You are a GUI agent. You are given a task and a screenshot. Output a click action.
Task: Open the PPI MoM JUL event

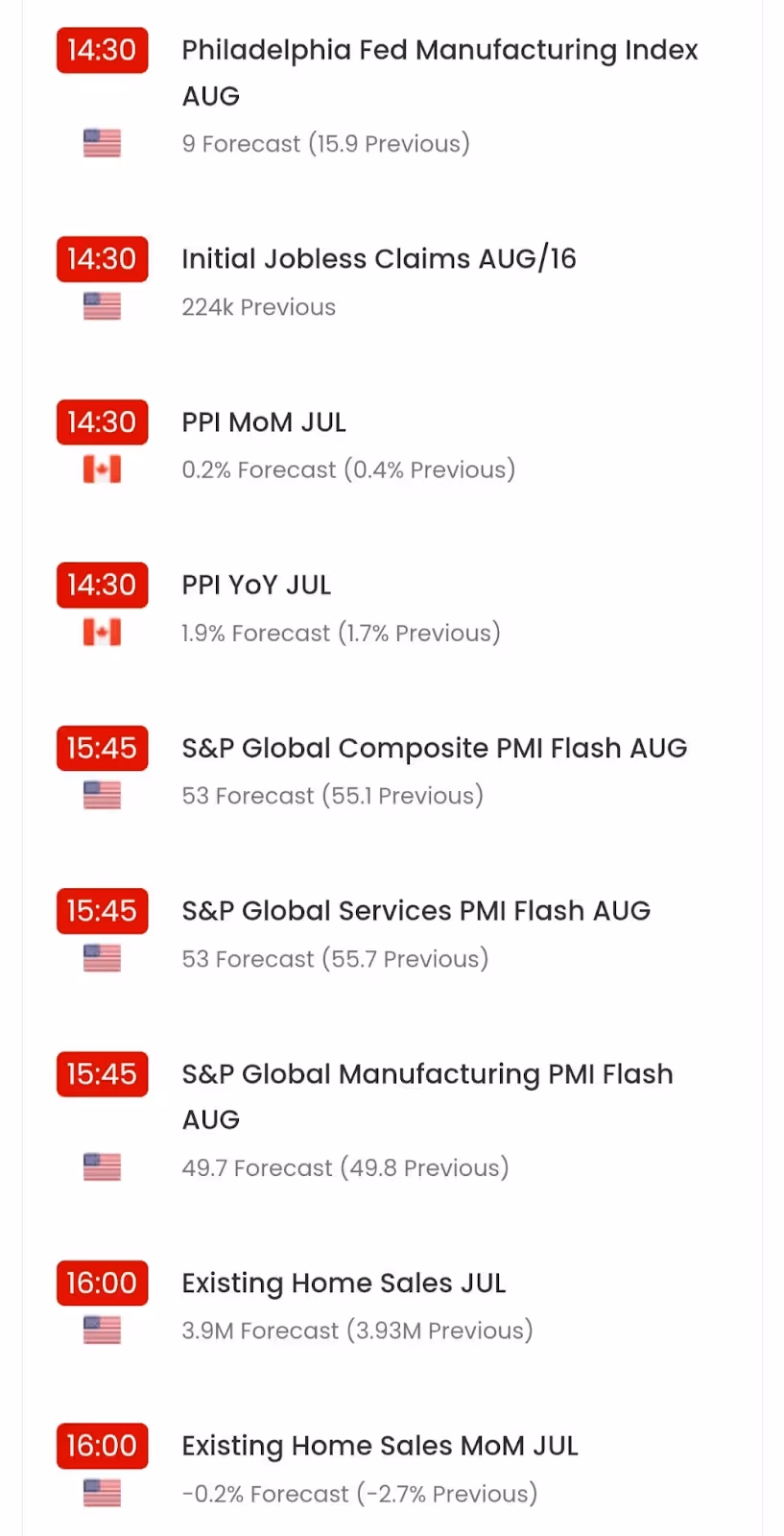click(264, 422)
